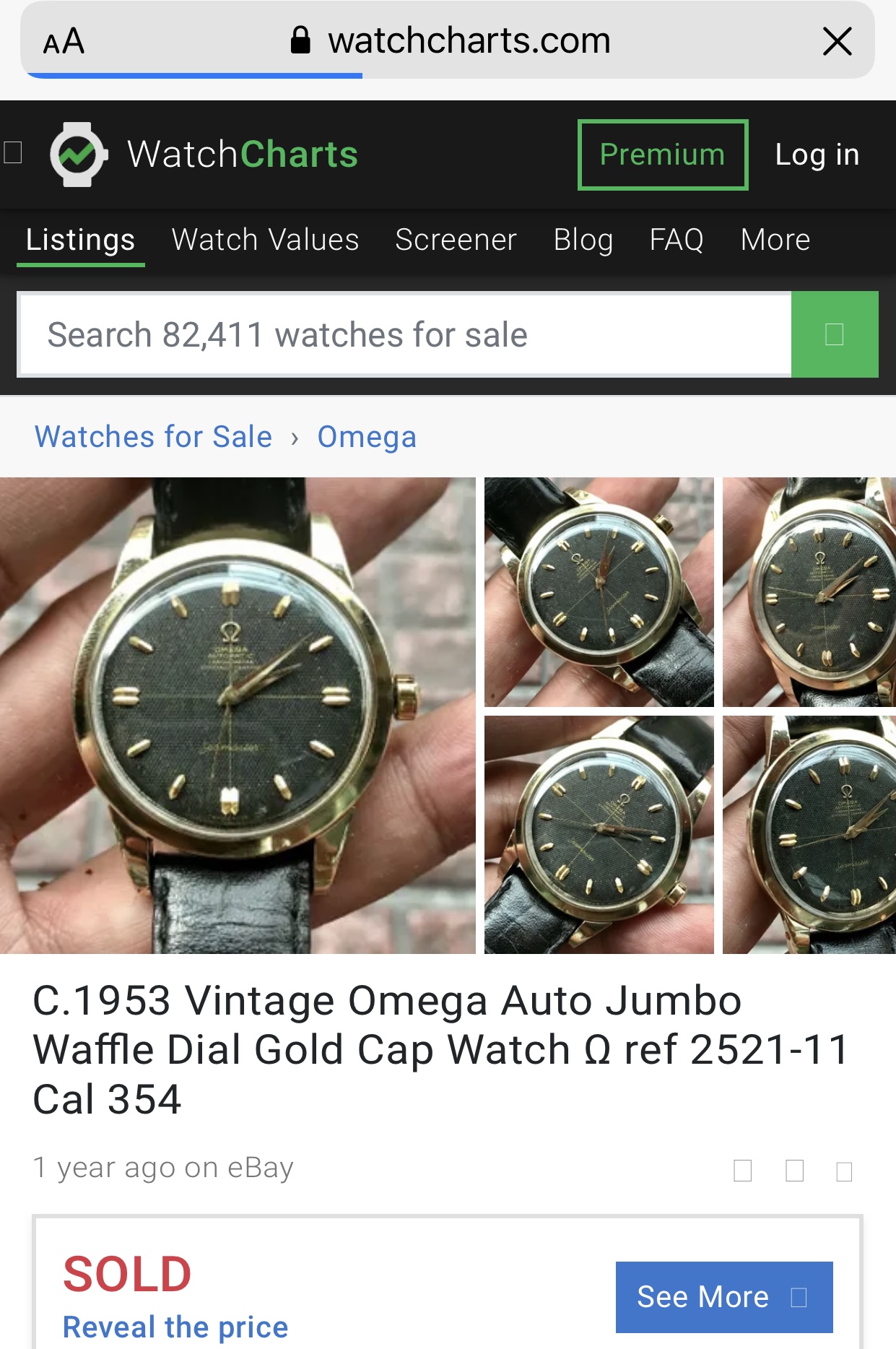Screen dimensions: 896x1349
Task: Open the Safari reader text size menu
Action: (x=64, y=41)
